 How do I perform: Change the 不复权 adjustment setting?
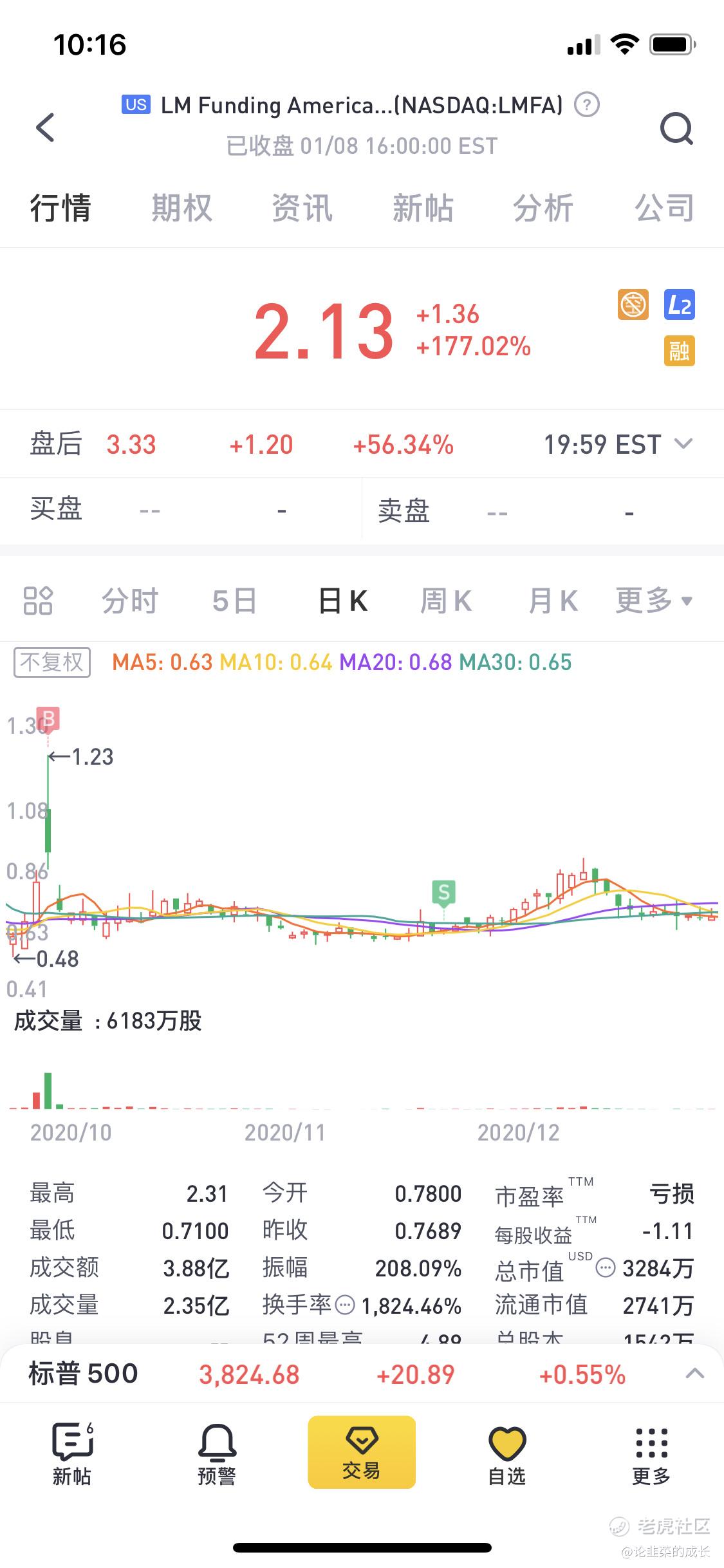[52, 662]
